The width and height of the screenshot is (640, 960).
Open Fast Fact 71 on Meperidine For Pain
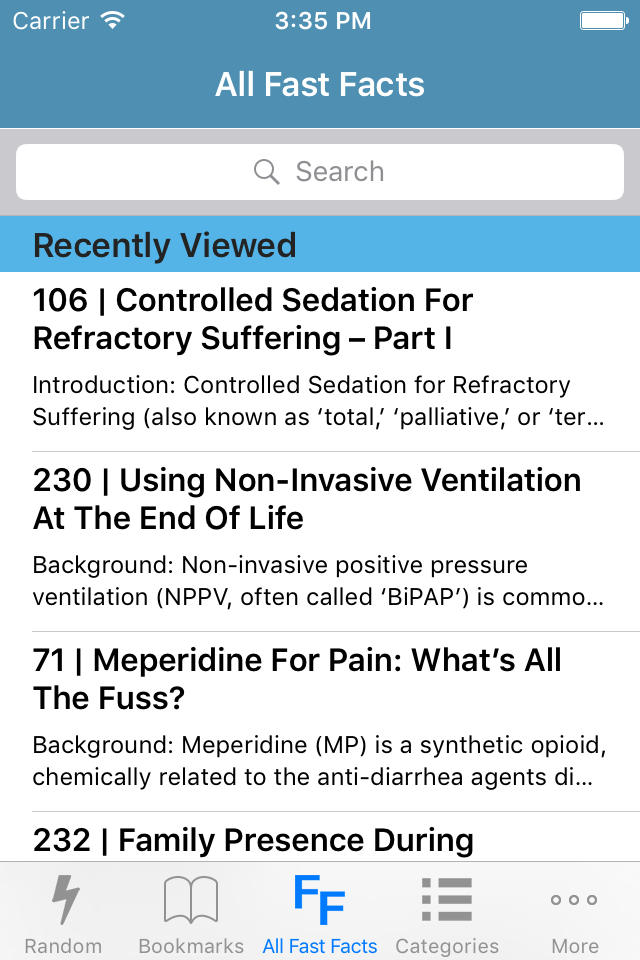[x=320, y=720]
